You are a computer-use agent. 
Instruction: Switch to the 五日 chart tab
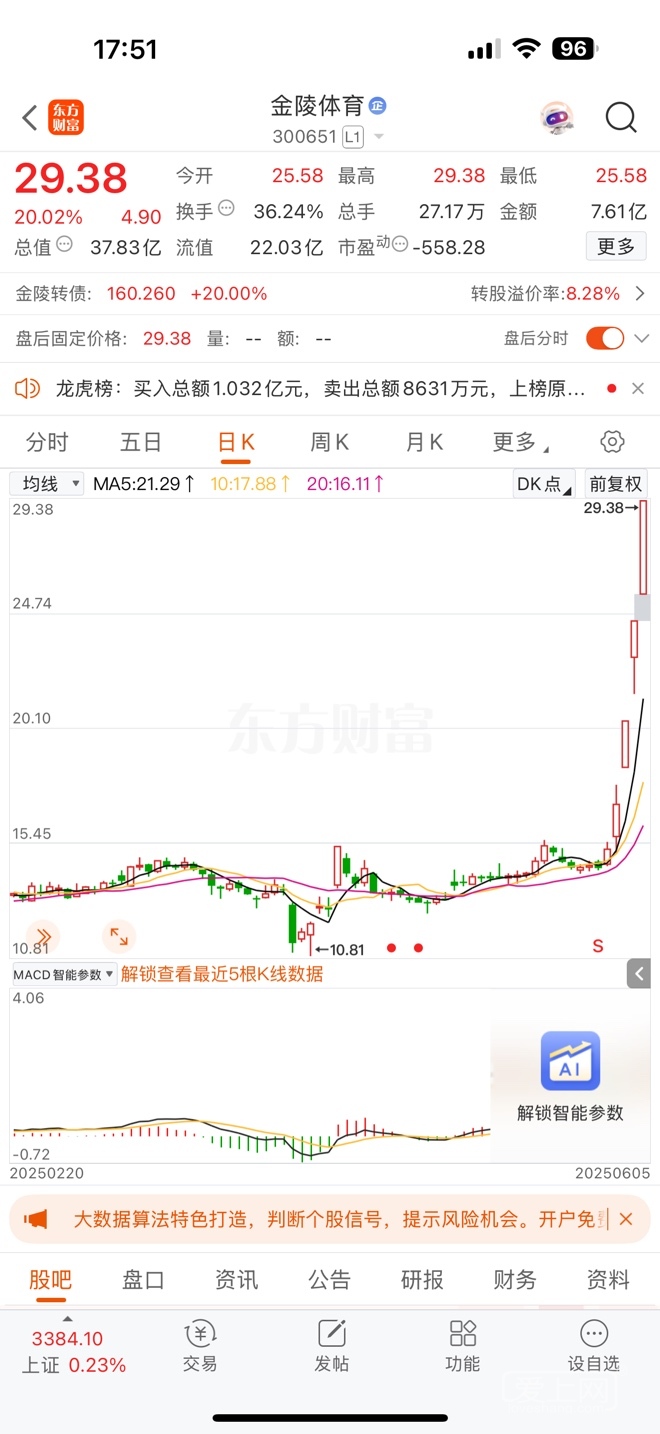coord(141,442)
